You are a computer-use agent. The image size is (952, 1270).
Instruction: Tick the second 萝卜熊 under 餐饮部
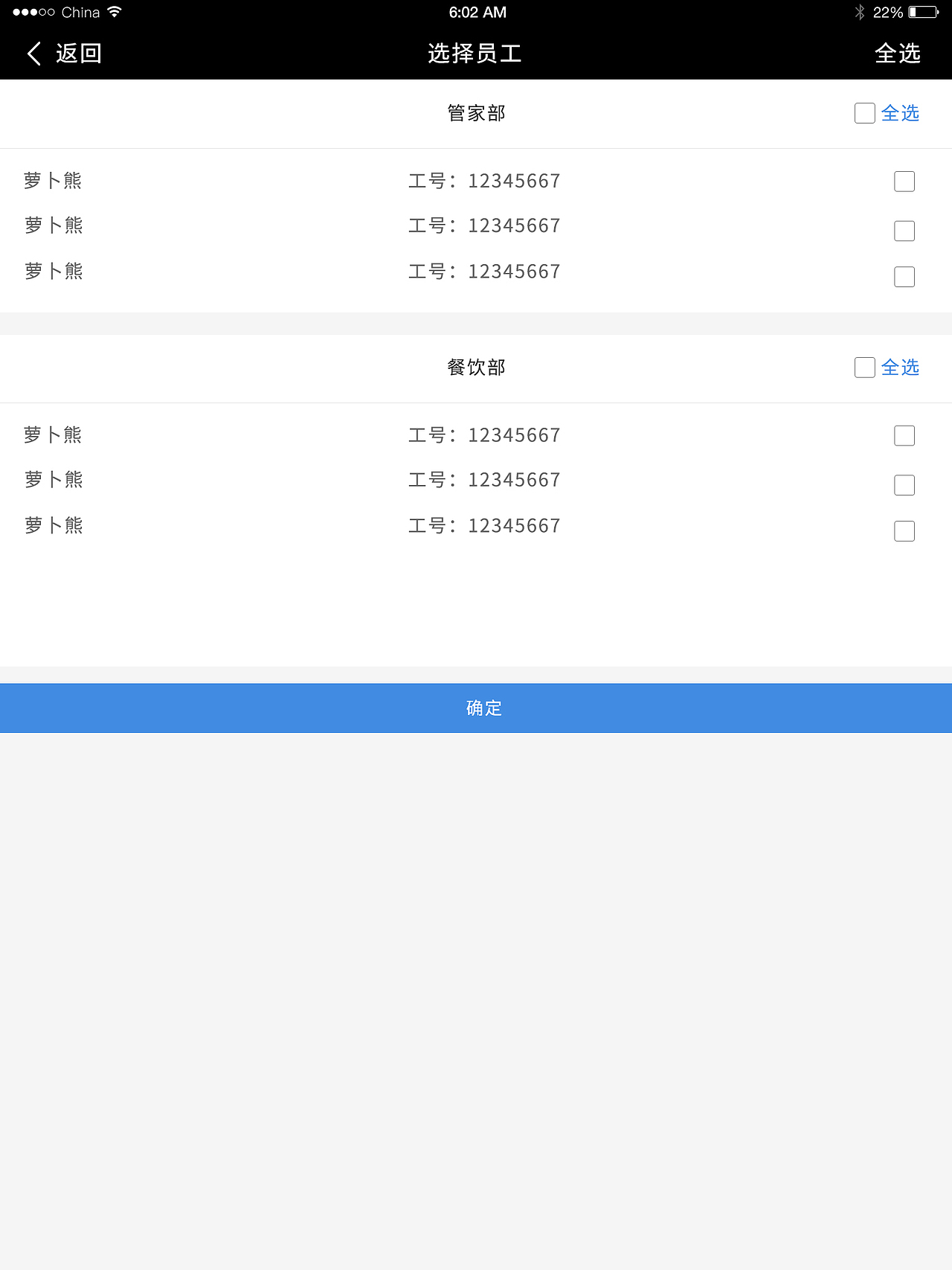(x=904, y=485)
